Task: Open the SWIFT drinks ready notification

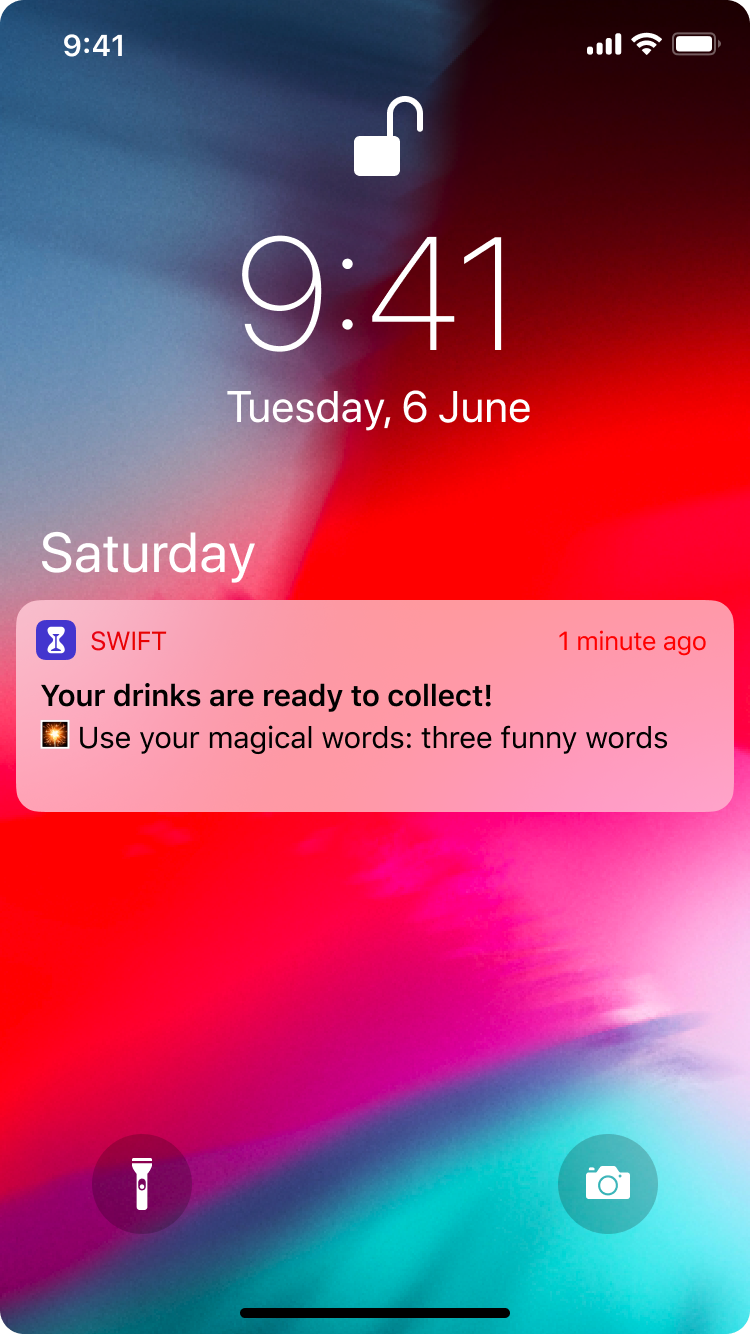Action: (374, 705)
